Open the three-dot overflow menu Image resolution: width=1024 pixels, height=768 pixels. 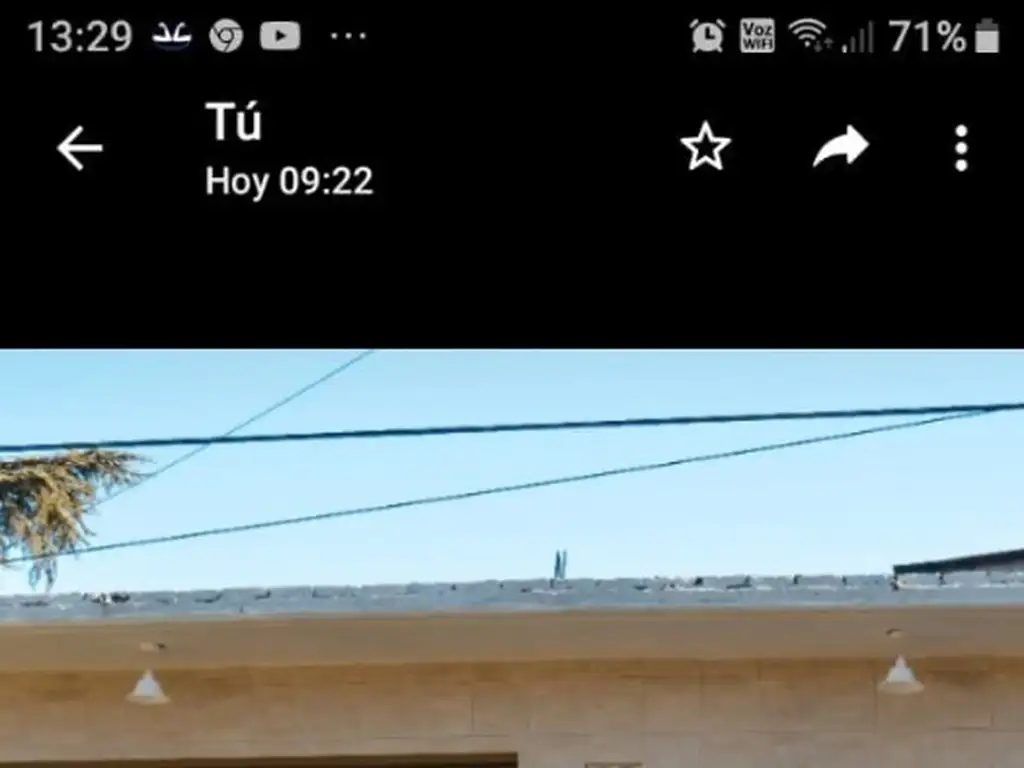(x=961, y=148)
